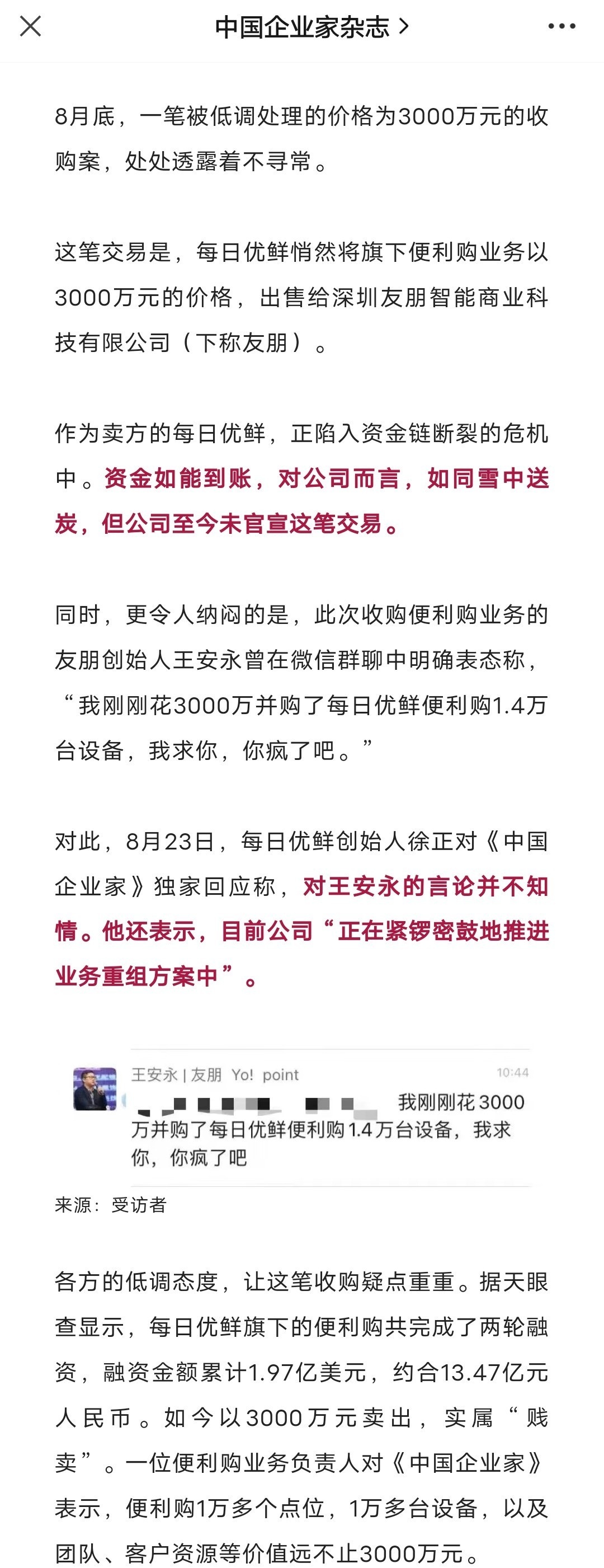Image resolution: width=604 pixels, height=1568 pixels.
Task: Close the article page
Action: tap(30, 27)
